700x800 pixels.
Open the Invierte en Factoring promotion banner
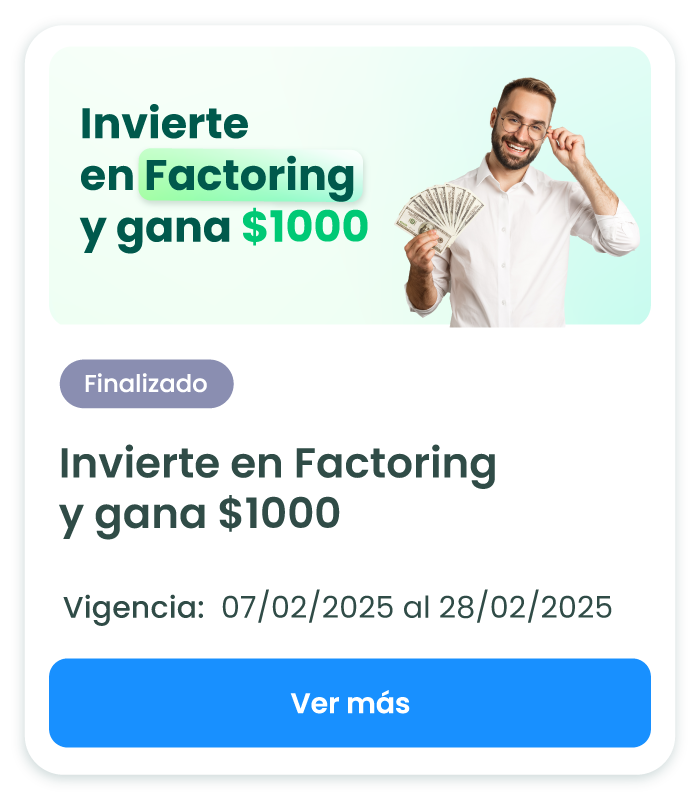(350, 186)
